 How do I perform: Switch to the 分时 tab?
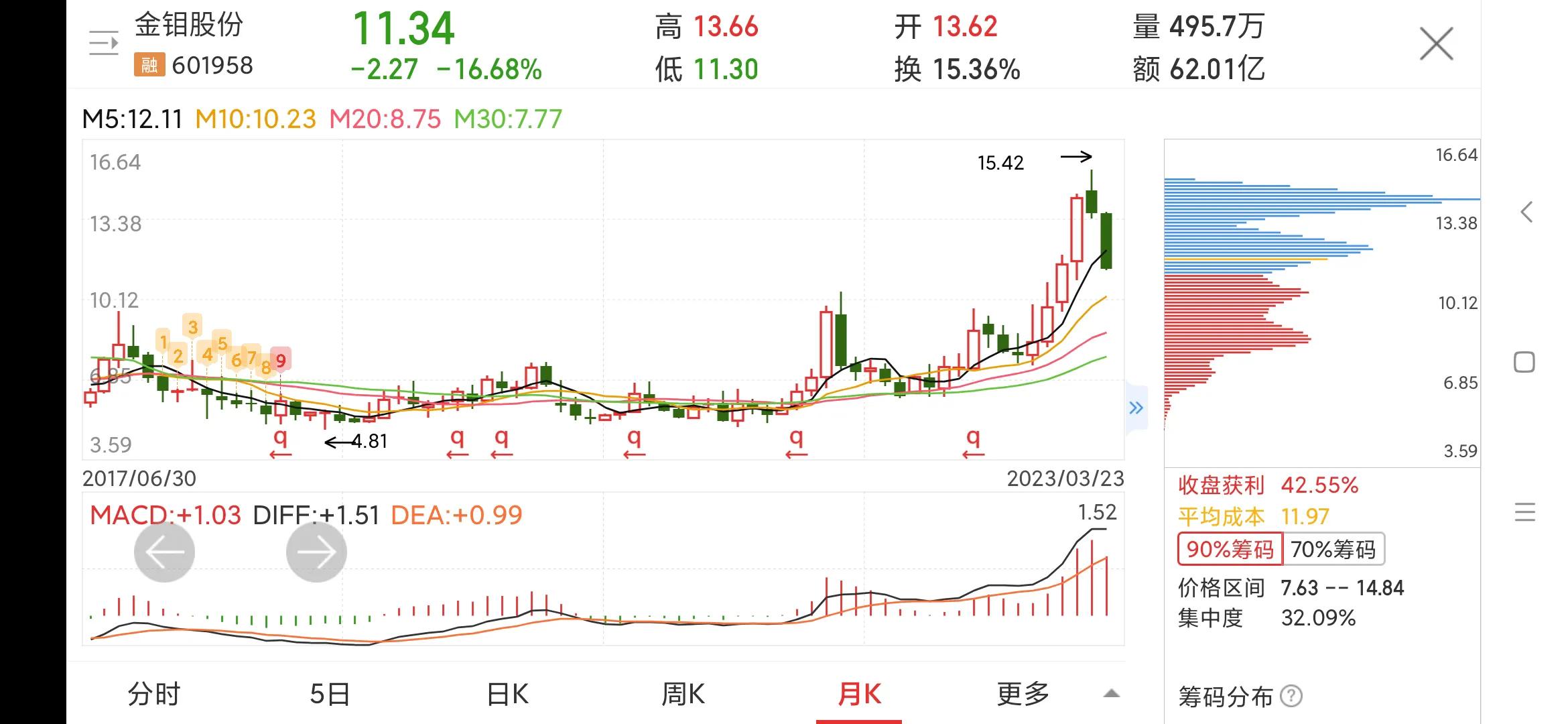(x=154, y=695)
